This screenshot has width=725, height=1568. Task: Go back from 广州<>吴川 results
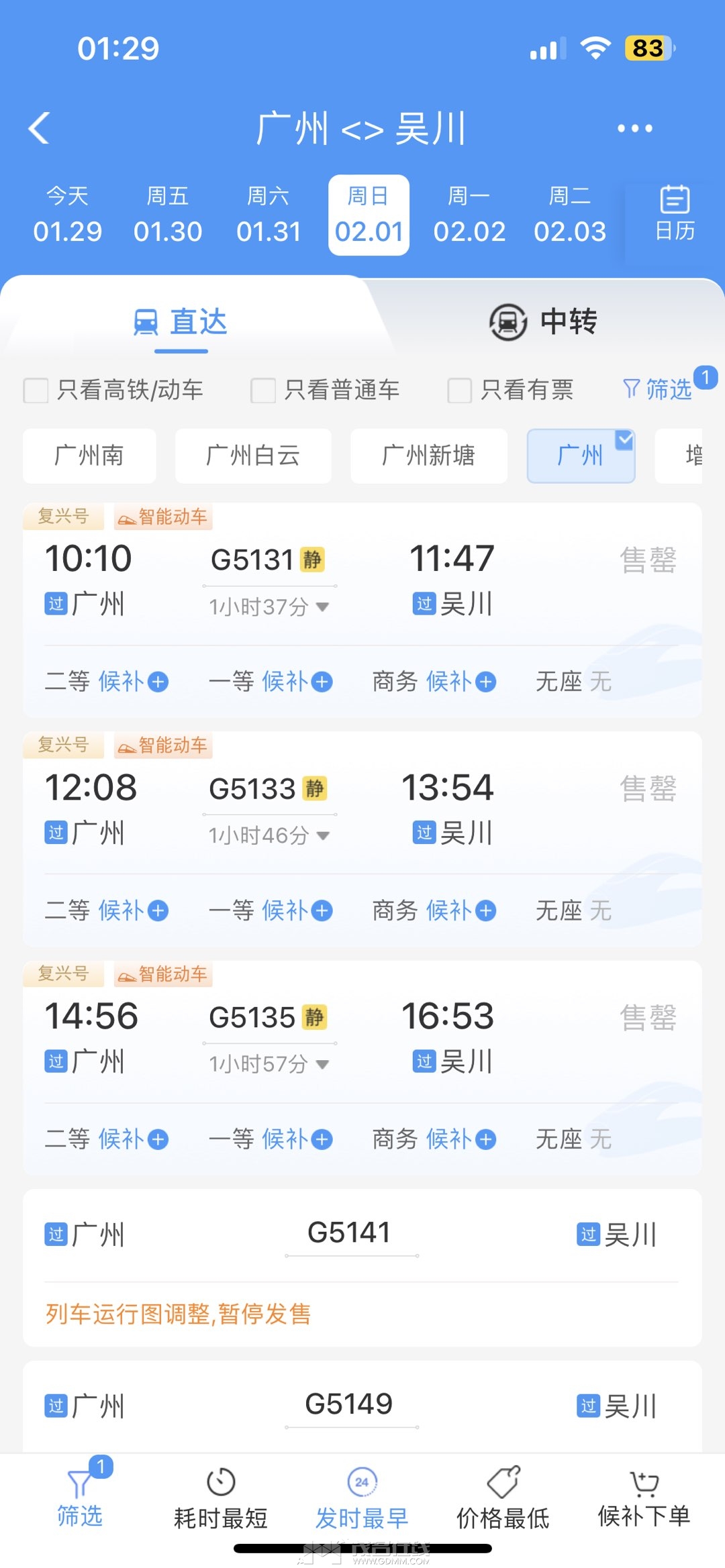(x=40, y=127)
